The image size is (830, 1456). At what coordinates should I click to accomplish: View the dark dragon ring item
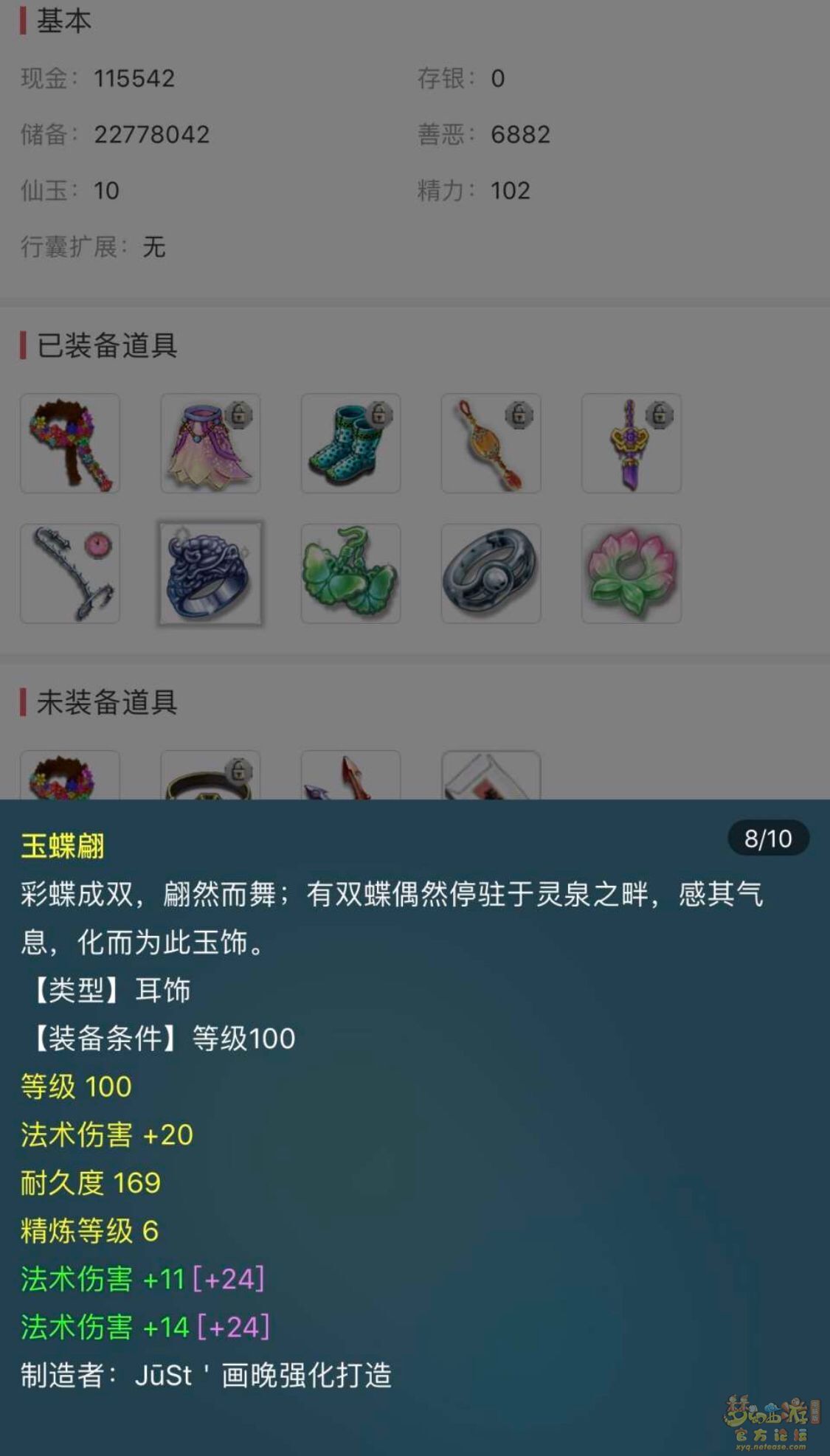point(210,573)
